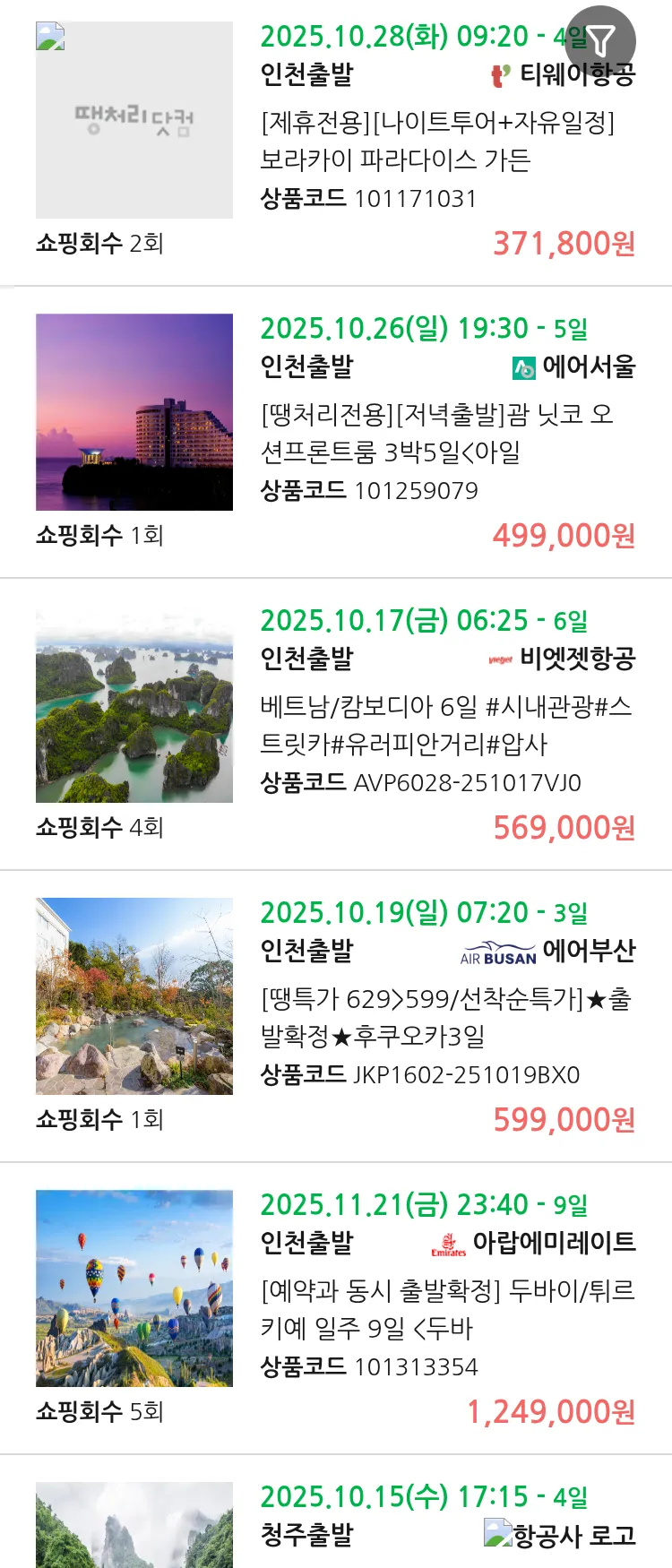Viewport: 672px width, 1568px height.
Task: View the 두바이/튀르키예 일주 9일 package
Action: pyautogui.click(x=447, y=1309)
